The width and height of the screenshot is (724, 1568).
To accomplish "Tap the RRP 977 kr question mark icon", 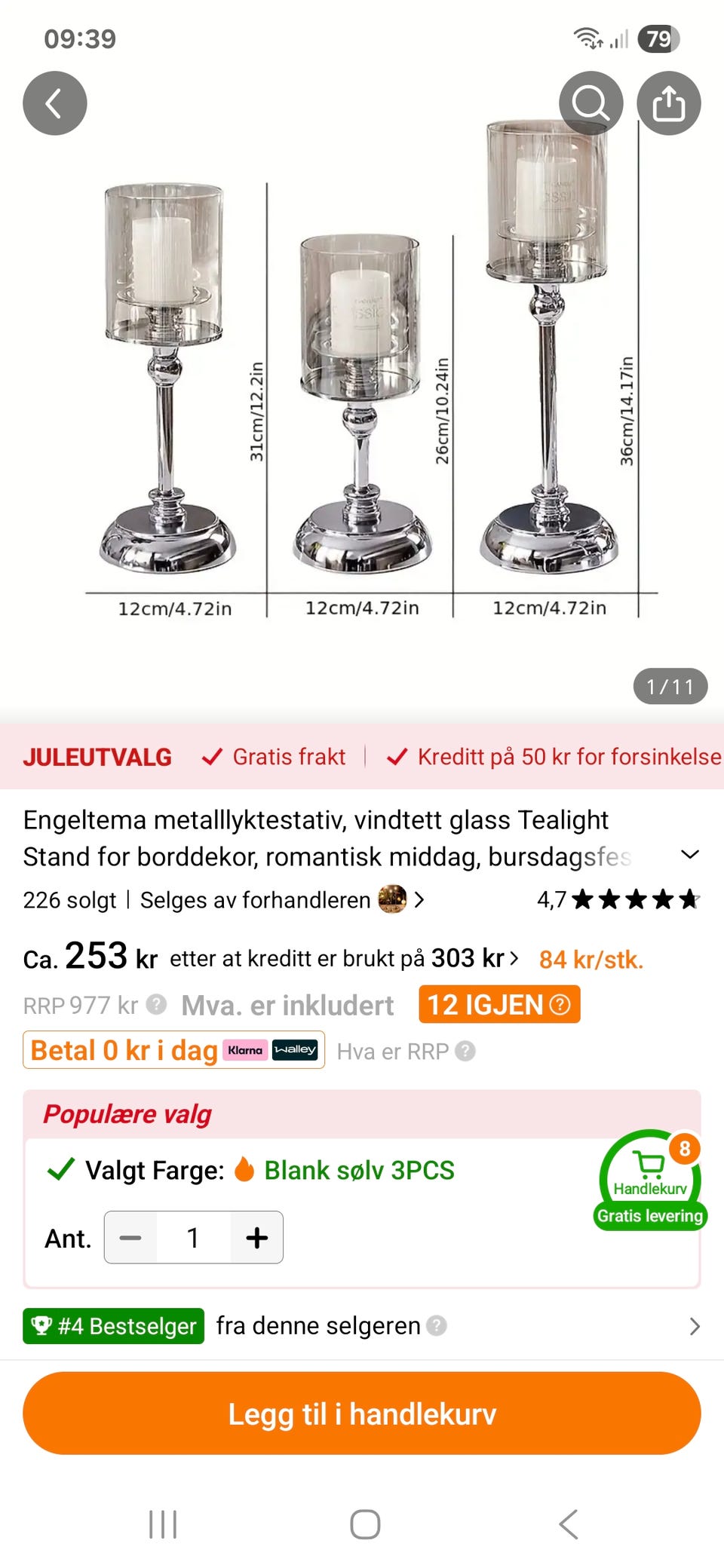I will 156,1004.
